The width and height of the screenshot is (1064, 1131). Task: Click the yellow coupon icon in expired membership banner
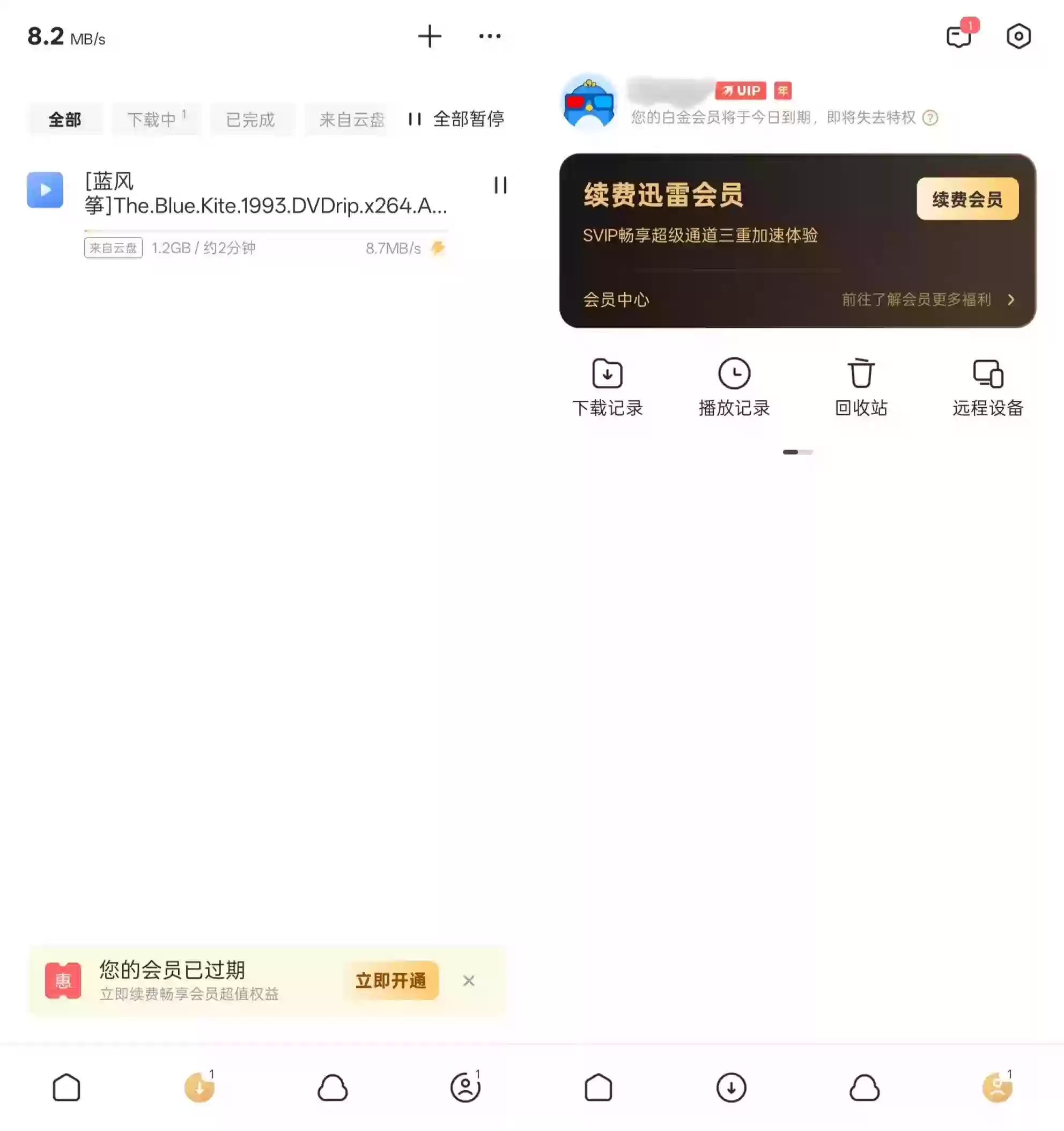pos(63,981)
